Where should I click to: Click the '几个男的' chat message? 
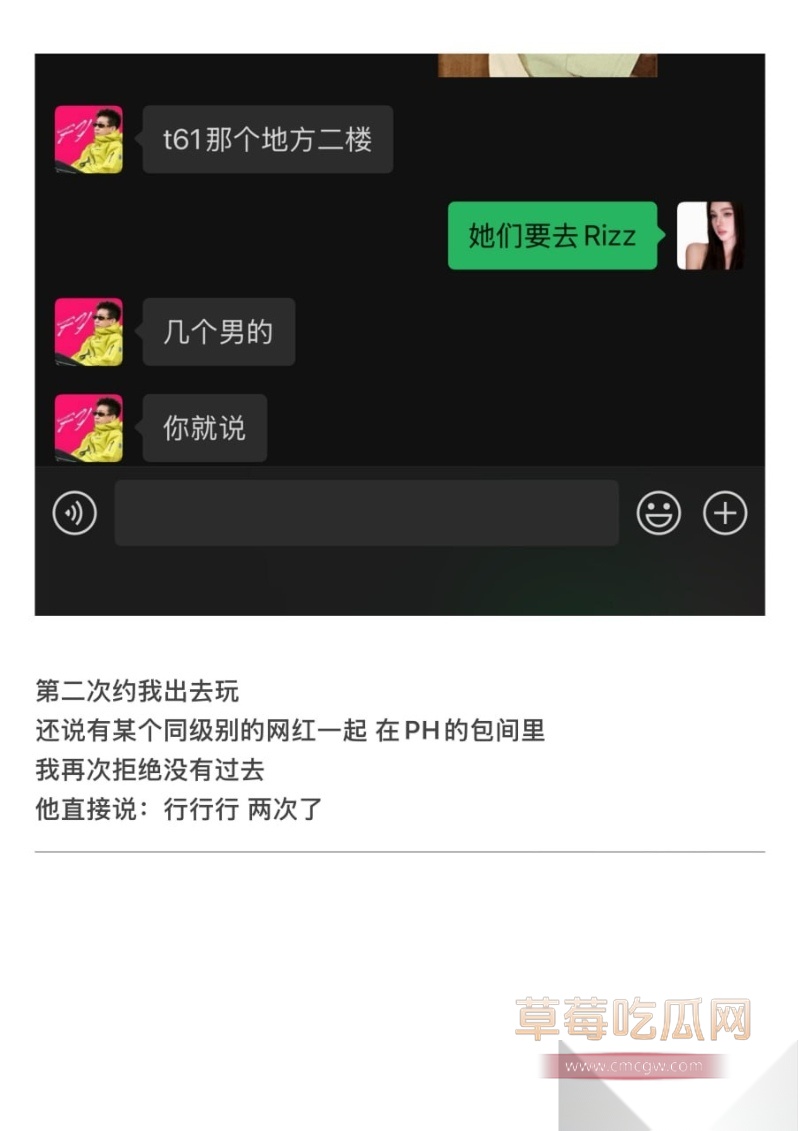[218, 333]
